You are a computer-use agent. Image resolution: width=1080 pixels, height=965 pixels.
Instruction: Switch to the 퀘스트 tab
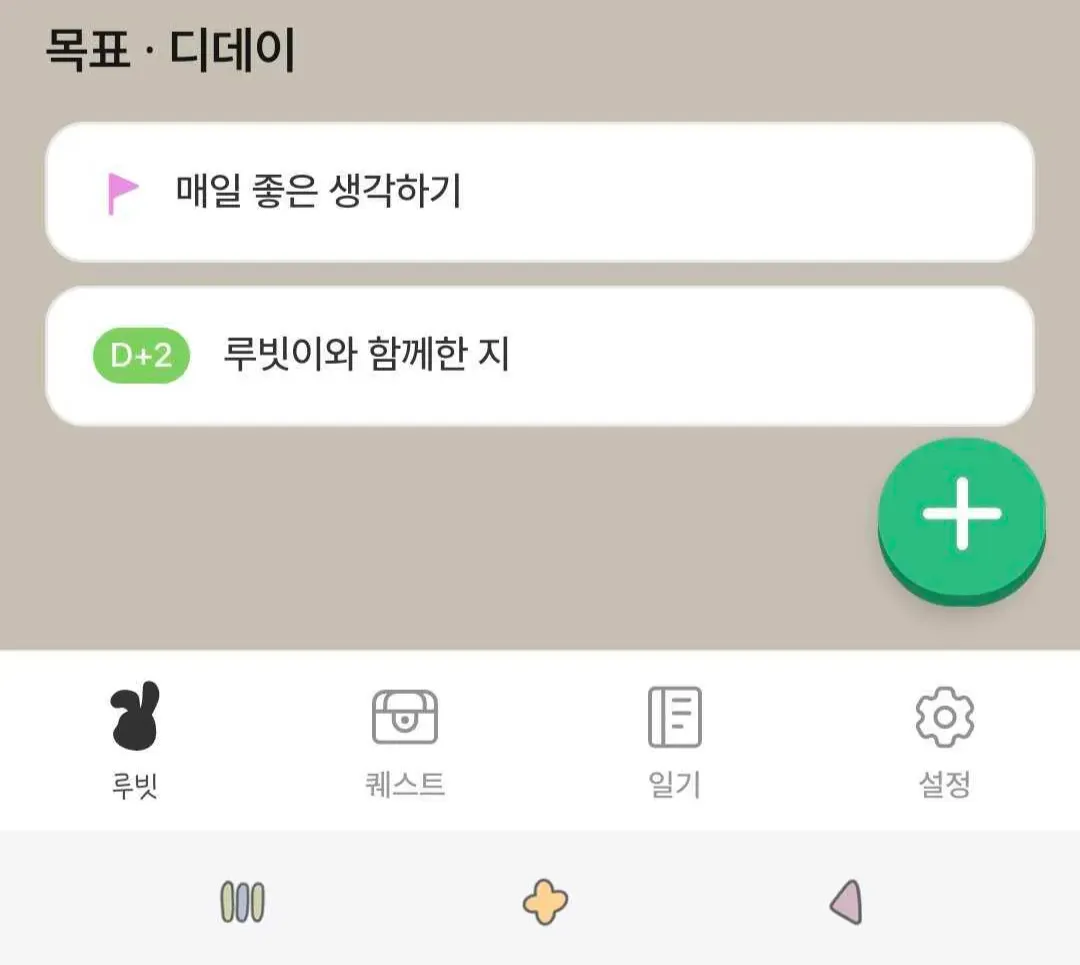(x=405, y=740)
